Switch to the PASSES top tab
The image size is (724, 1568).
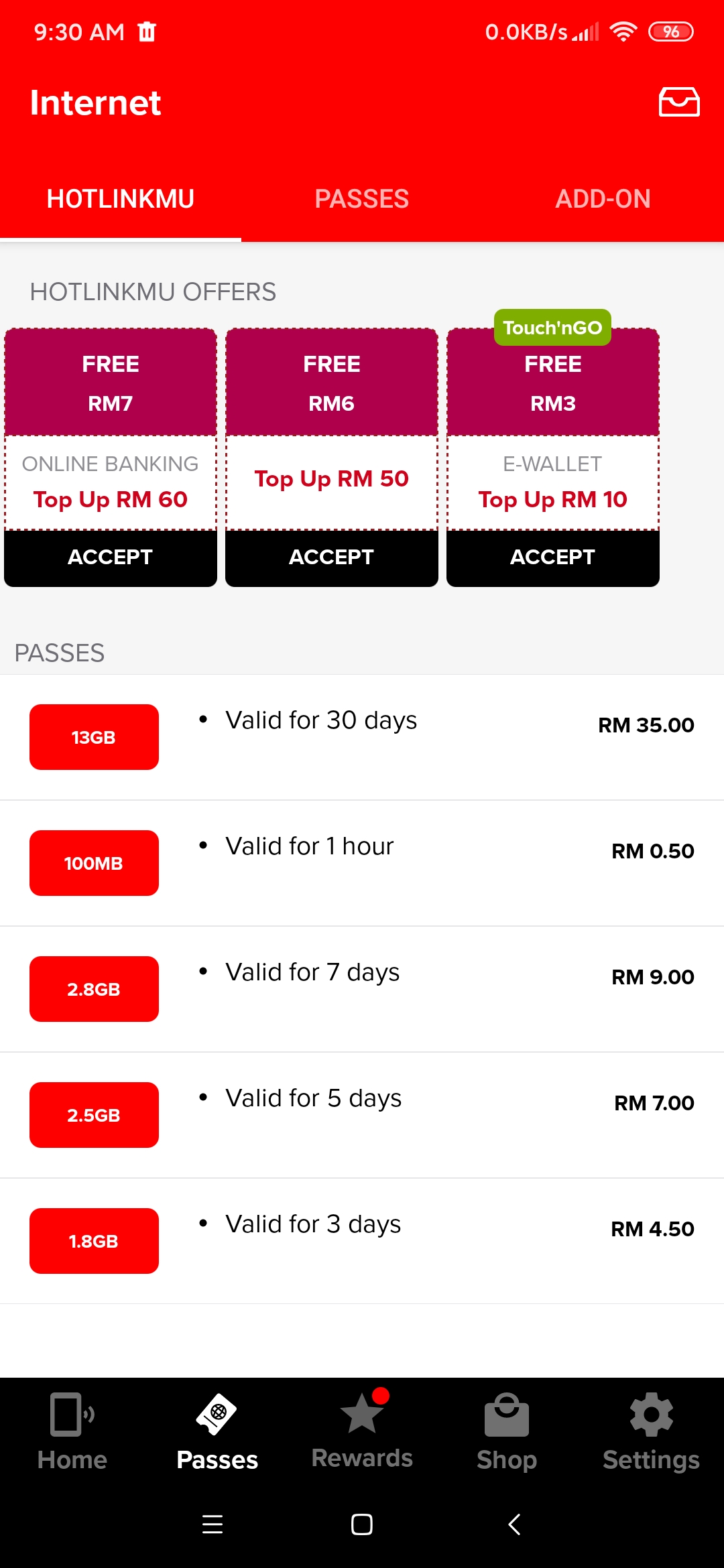(362, 199)
